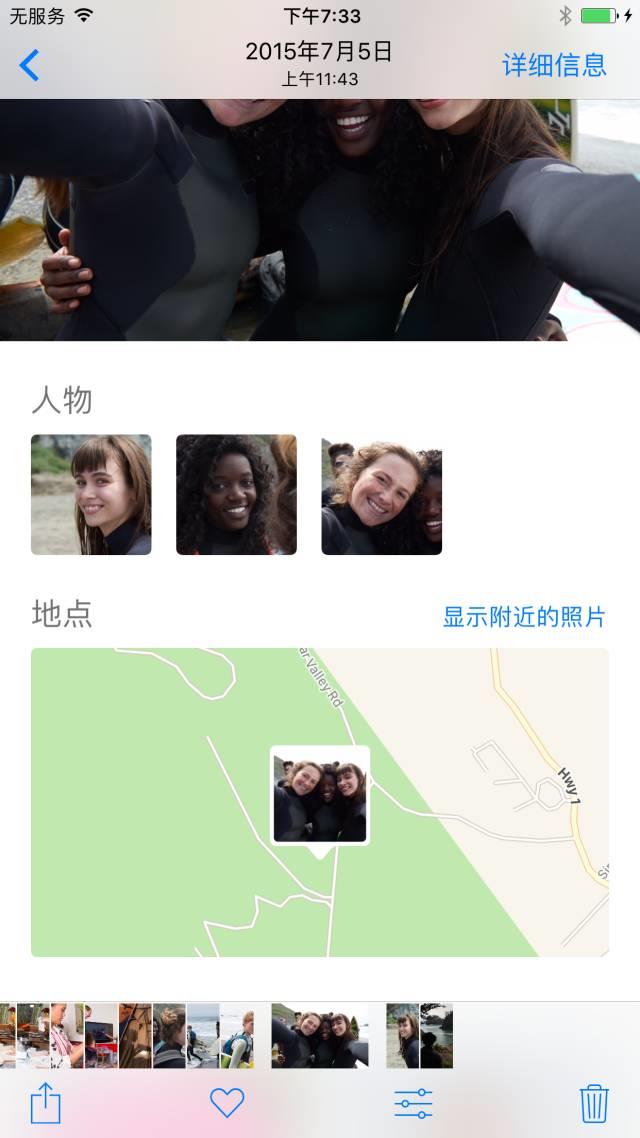Screen dimensions: 640x1138
Task: Open the edit adjustments sliders
Action: [413, 1103]
